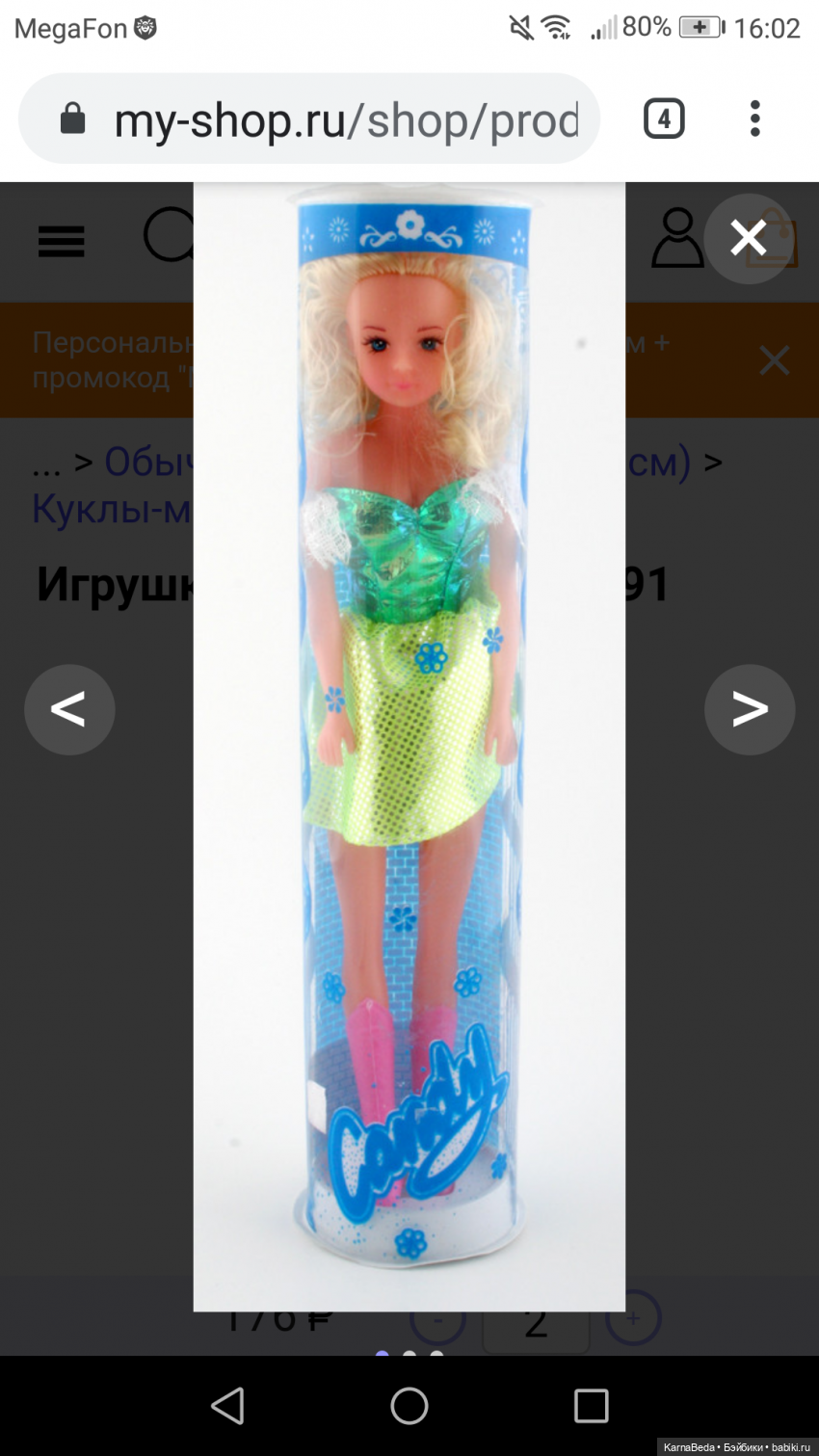Close the product image viewer
Viewport: 819px width, 1456px height.
[749, 238]
